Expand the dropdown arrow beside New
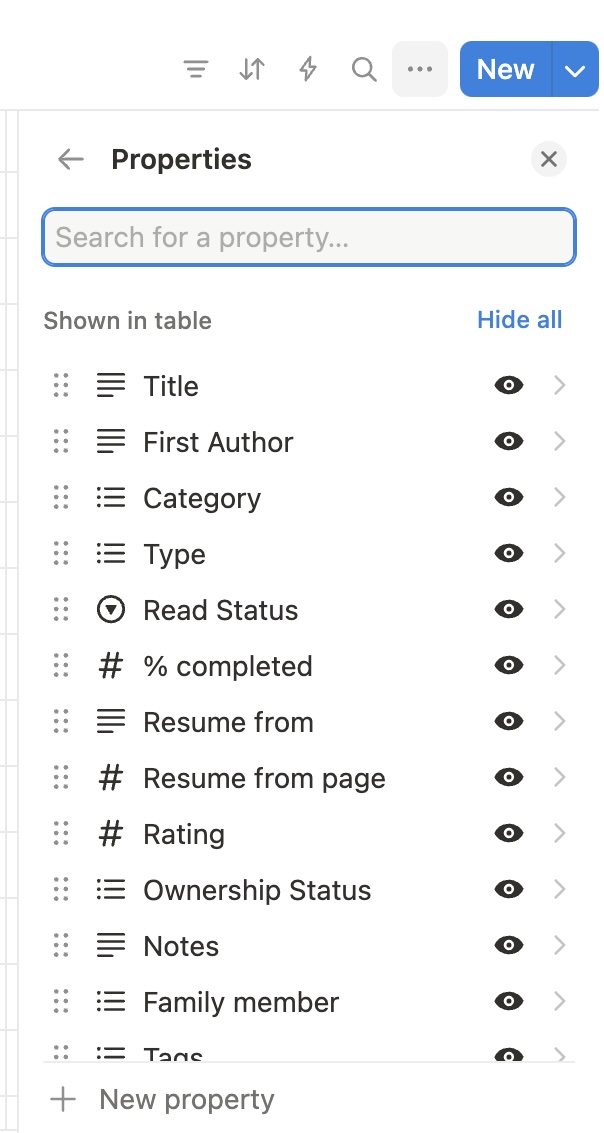 pos(575,70)
